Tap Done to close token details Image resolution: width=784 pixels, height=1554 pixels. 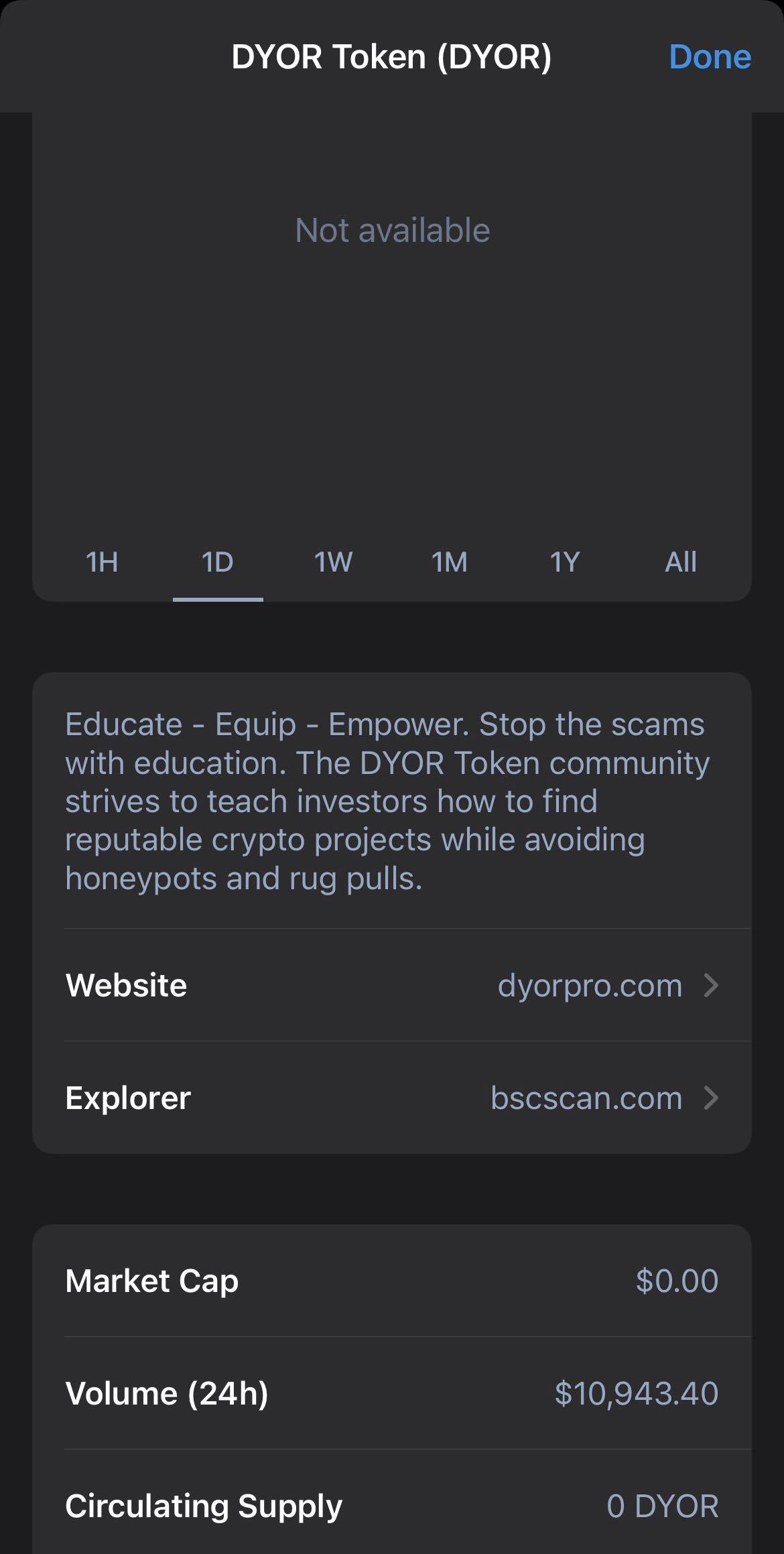click(711, 57)
